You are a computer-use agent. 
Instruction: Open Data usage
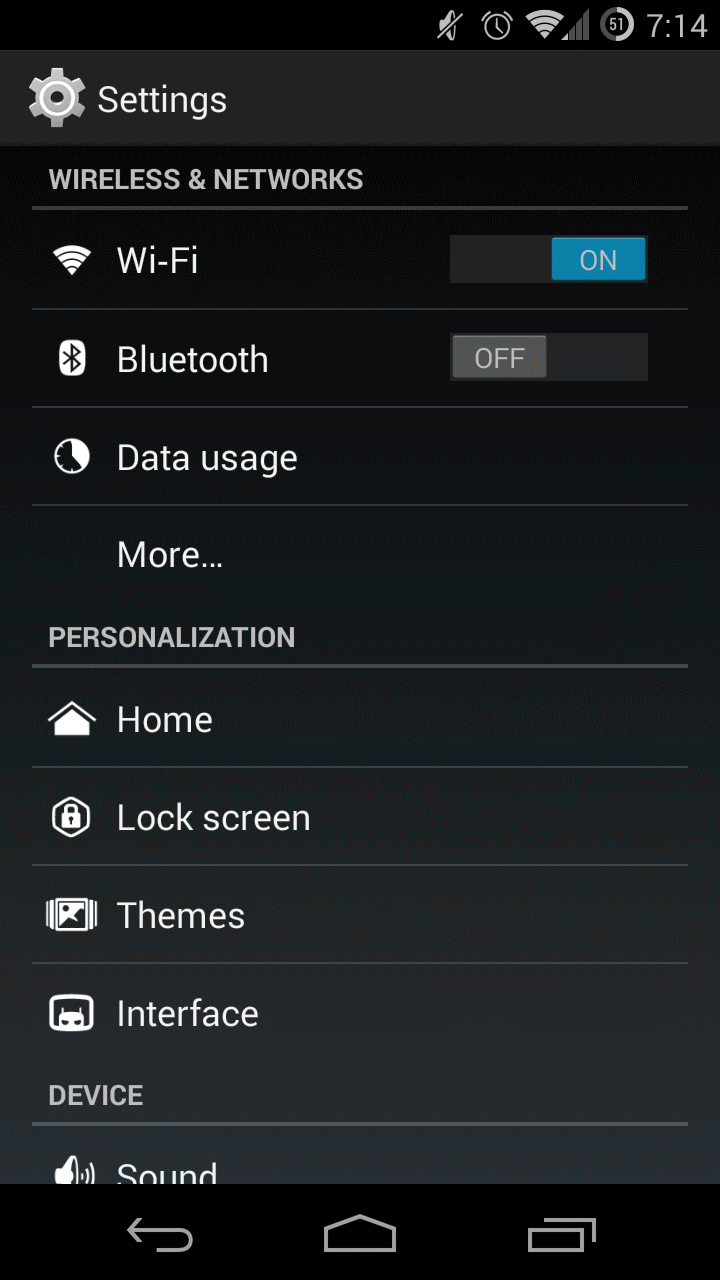360,457
